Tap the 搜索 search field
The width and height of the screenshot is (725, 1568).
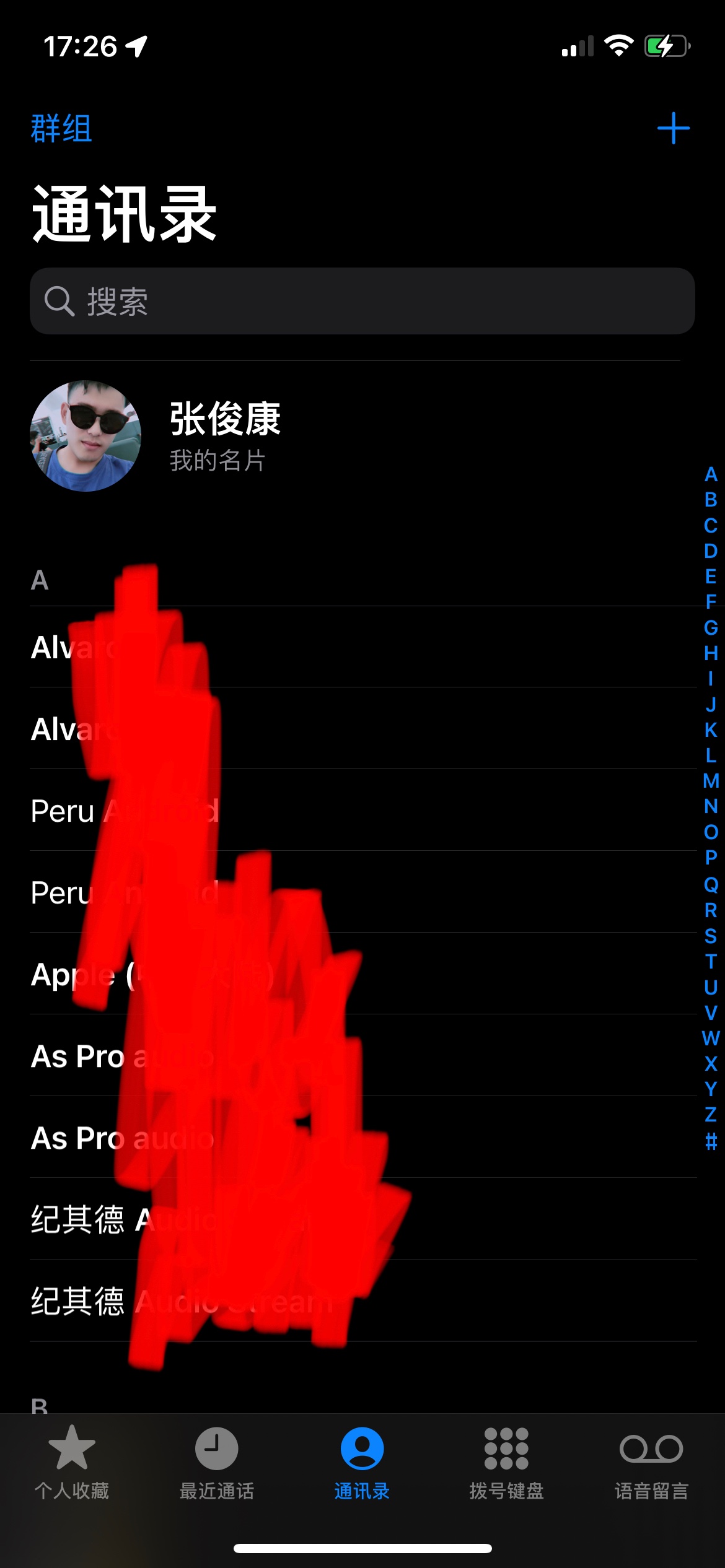362,301
